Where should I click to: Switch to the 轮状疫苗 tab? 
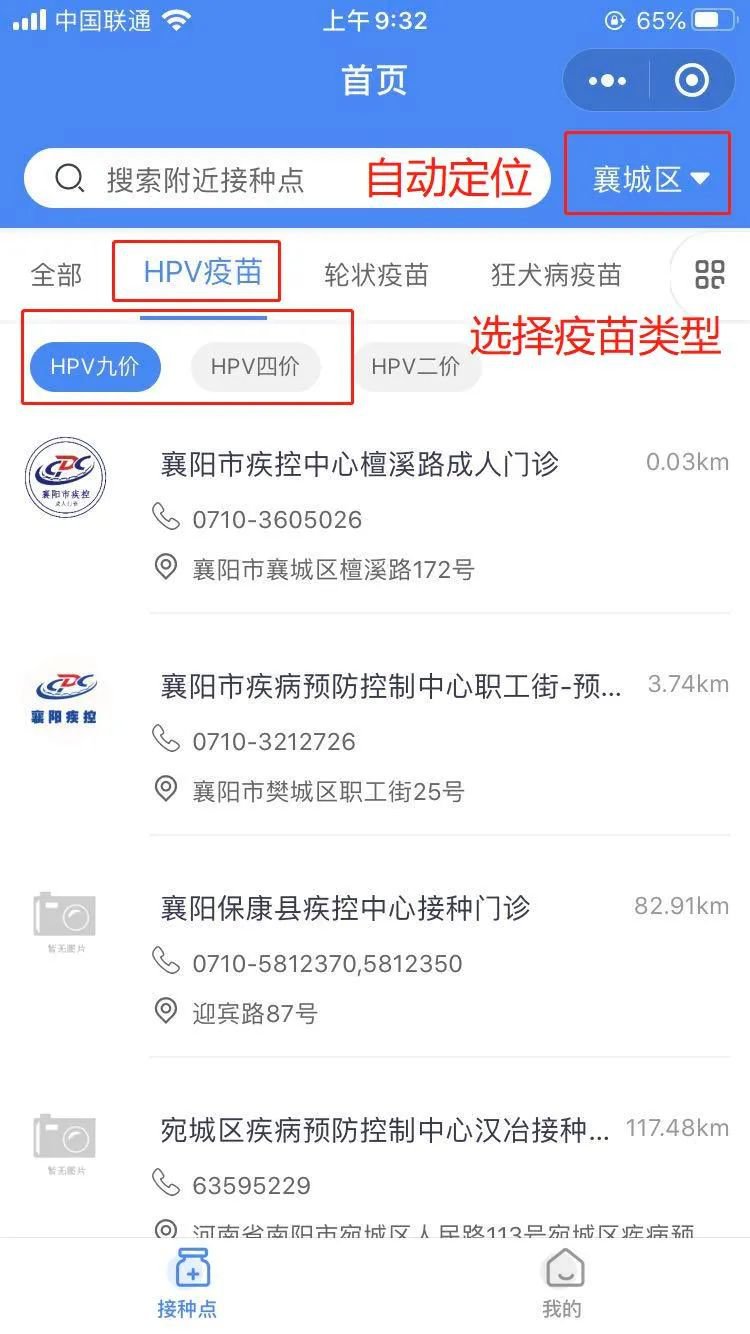[x=376, y=274]
